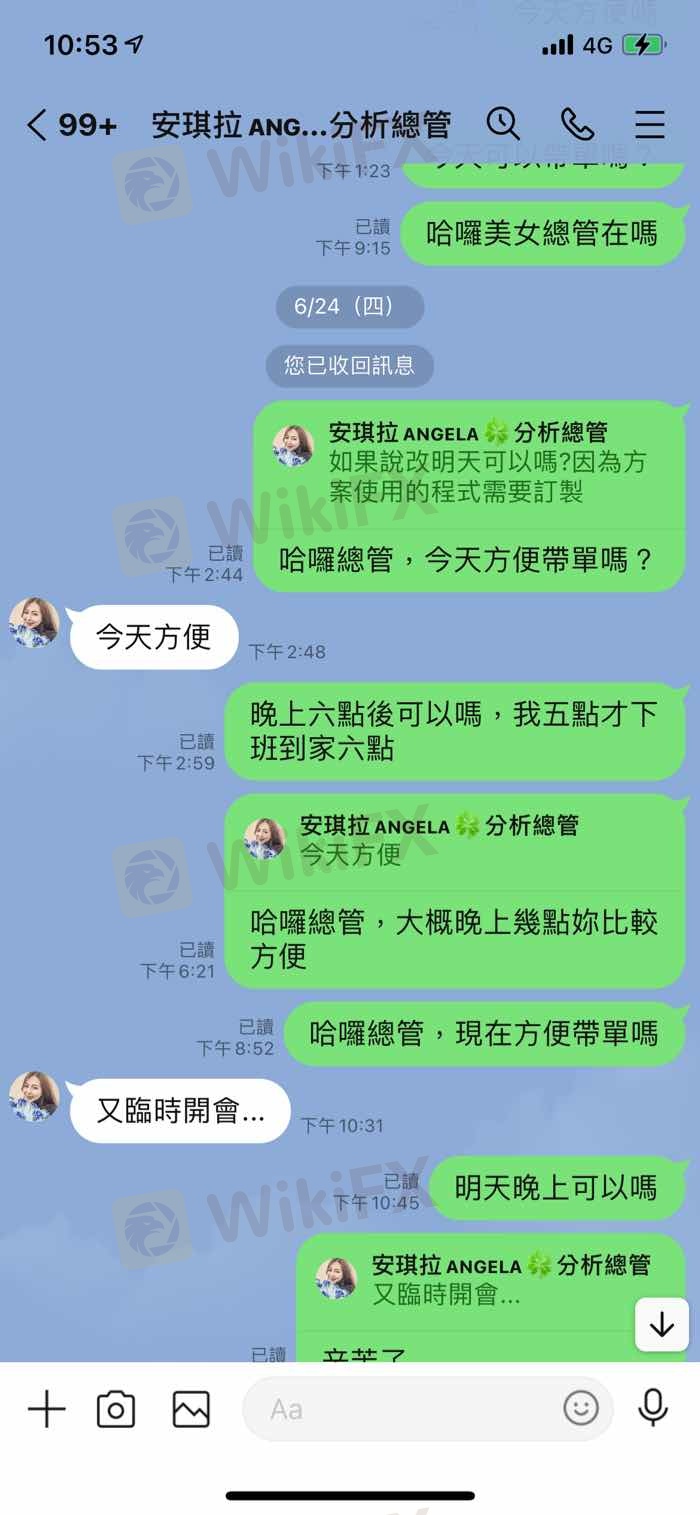Tap the avatar beside 又臨時開會
The height and width of the screenshot is (1515, 700).
pyautogui.click(x=34, y=1097)
